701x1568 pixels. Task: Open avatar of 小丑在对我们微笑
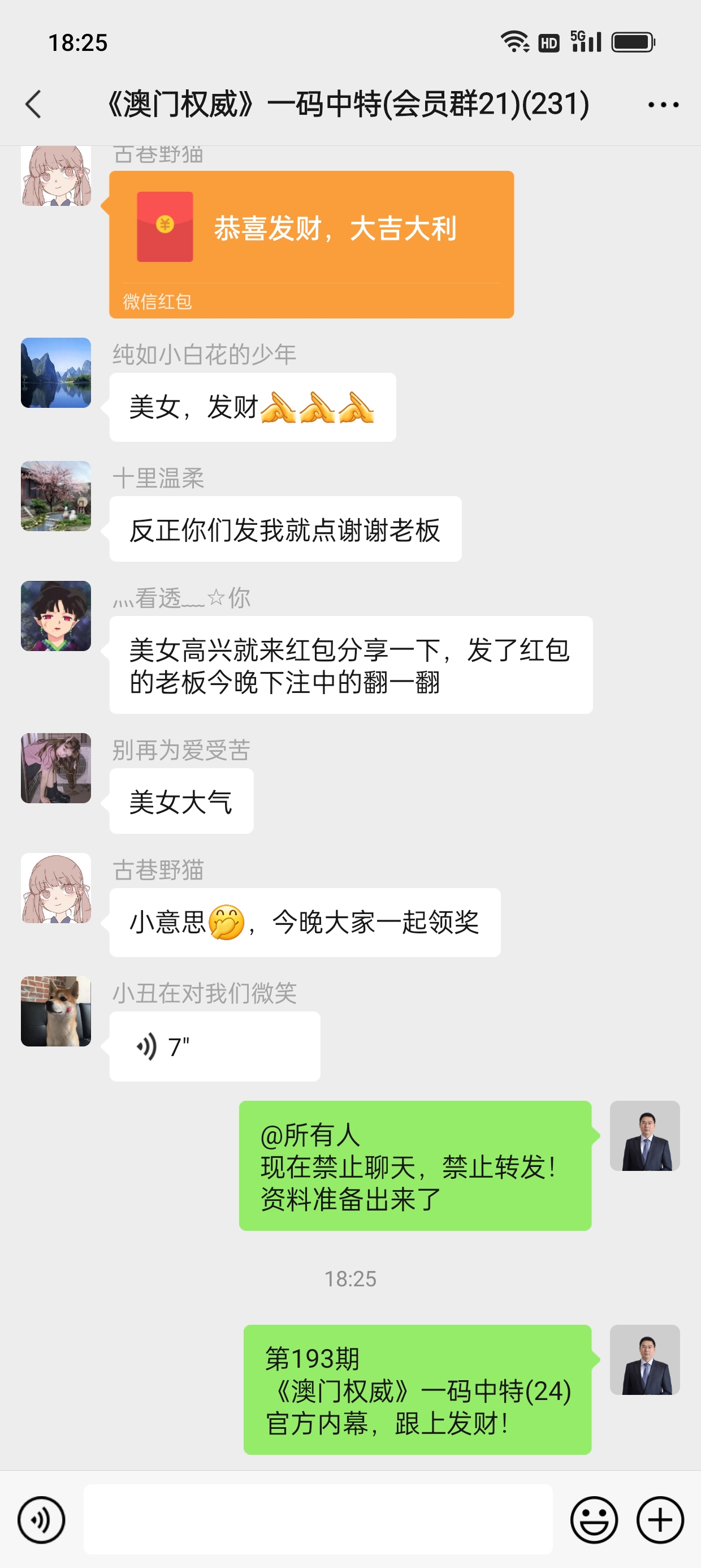pyautogui.click(x=56, y=1011)
